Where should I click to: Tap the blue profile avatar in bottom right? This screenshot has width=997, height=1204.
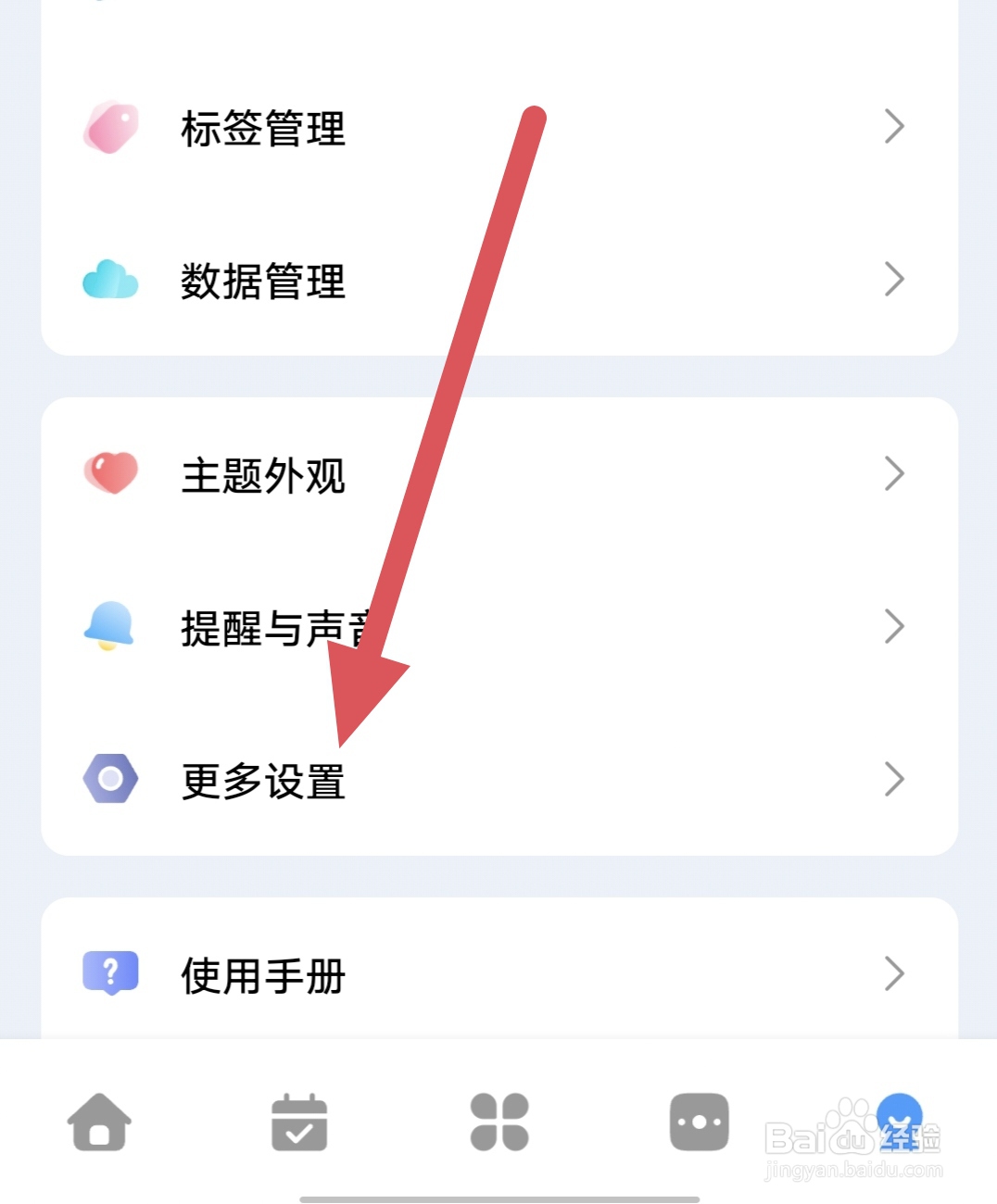[897, 1123]
